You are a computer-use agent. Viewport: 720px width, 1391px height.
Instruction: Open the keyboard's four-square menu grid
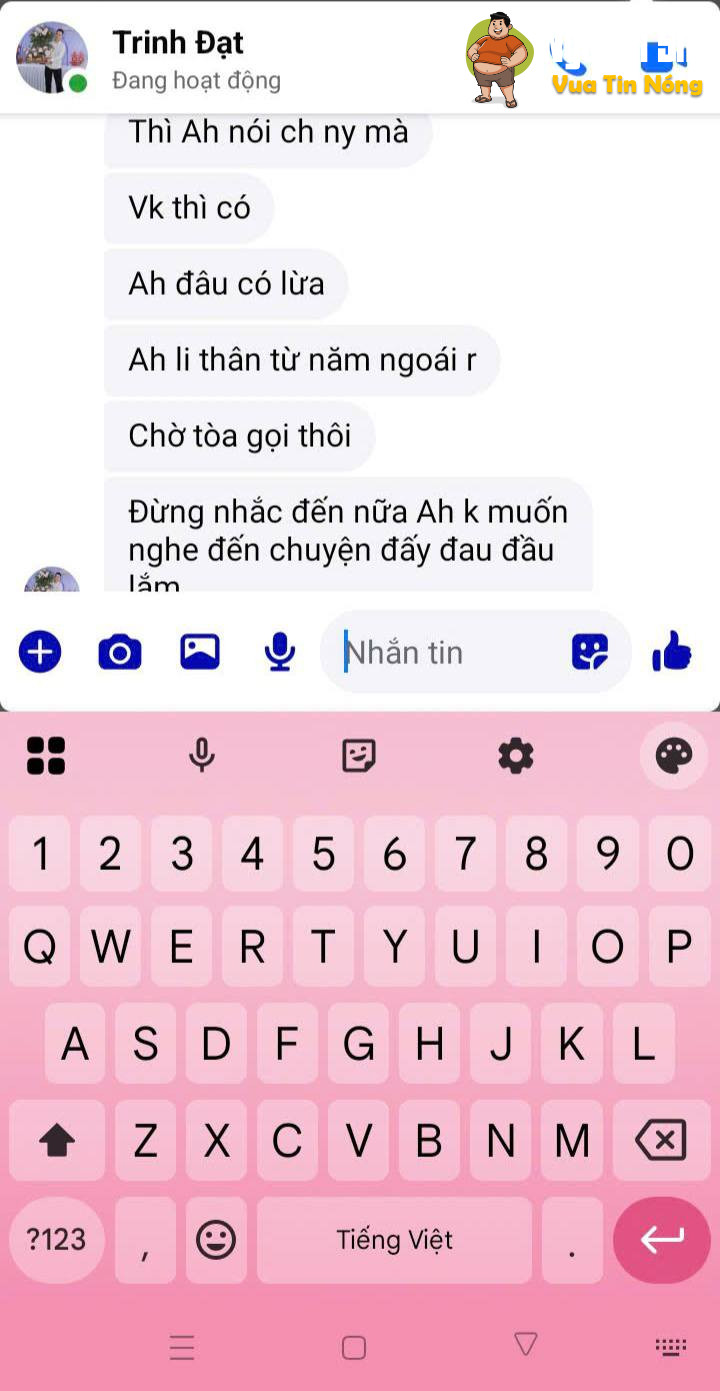46,756
